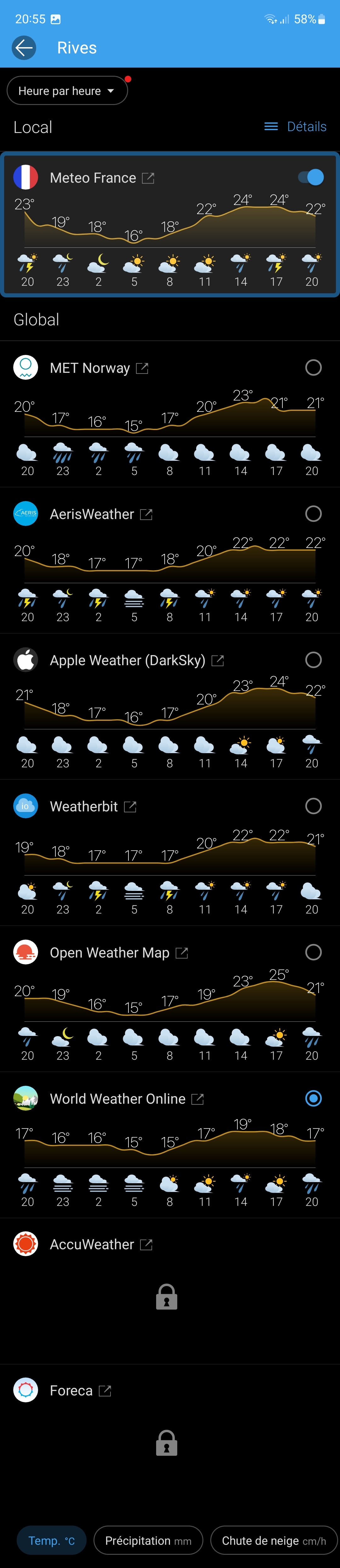Image resolution: width=340 pixels, height=1568 pixels.
Task: Open Weatherbit external link icon
Action: (130, 807)
